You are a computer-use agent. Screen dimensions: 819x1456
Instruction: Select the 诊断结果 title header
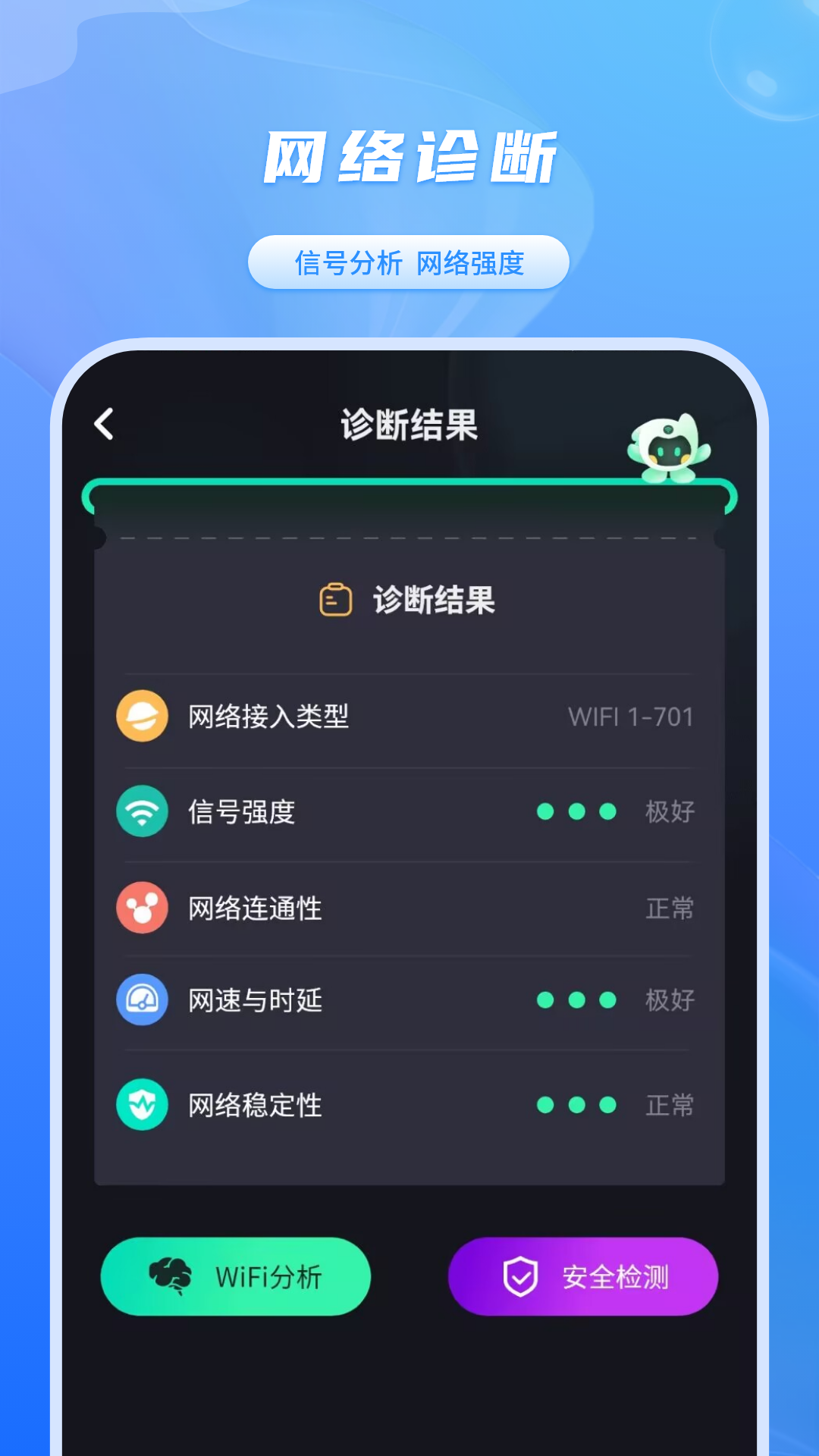pos(409,425)
